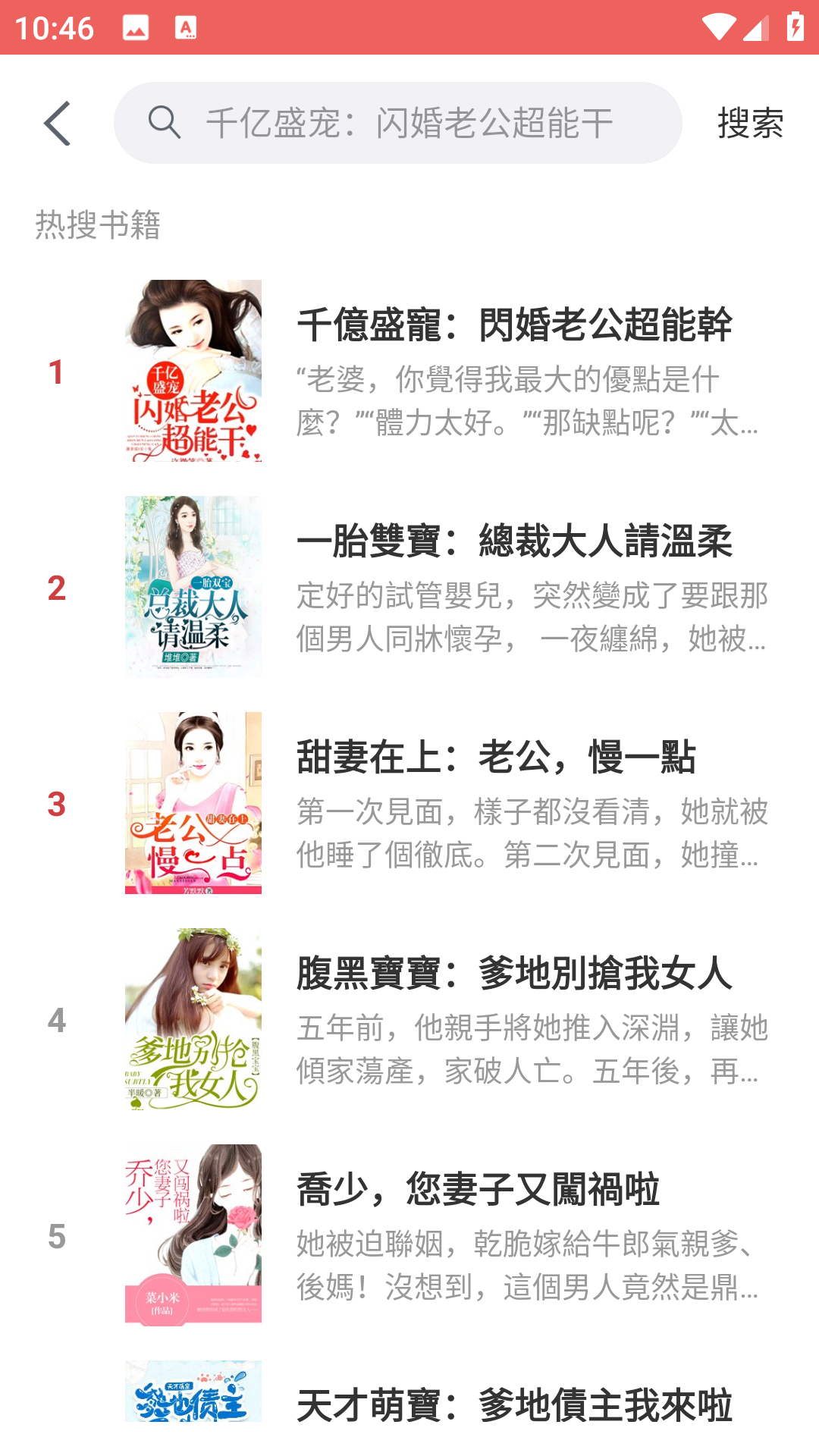Open book 天才萌寶：爹地債主我來啦

[x=514, y=1404]
